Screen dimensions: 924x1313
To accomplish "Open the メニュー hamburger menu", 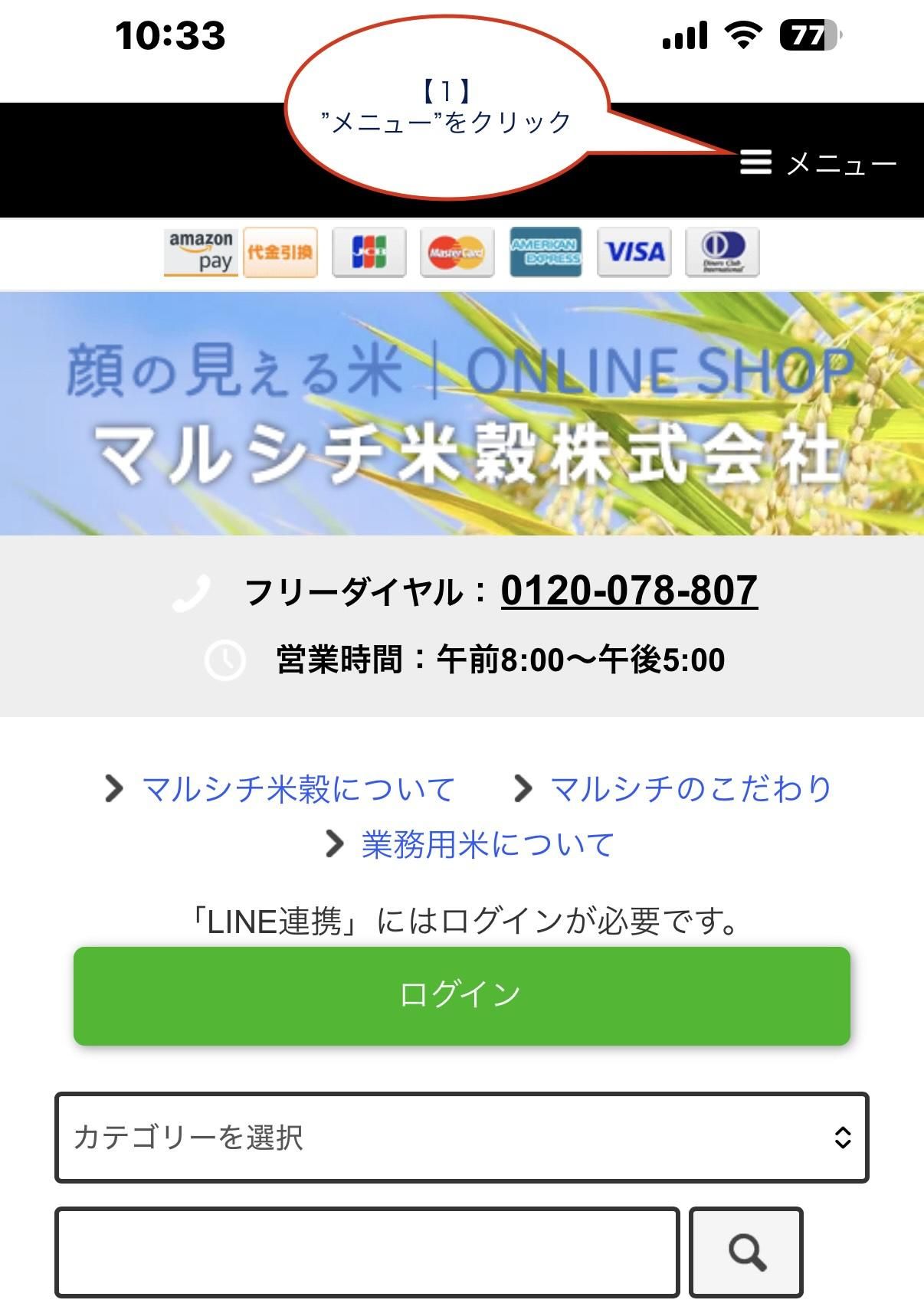I will [817, 162].
